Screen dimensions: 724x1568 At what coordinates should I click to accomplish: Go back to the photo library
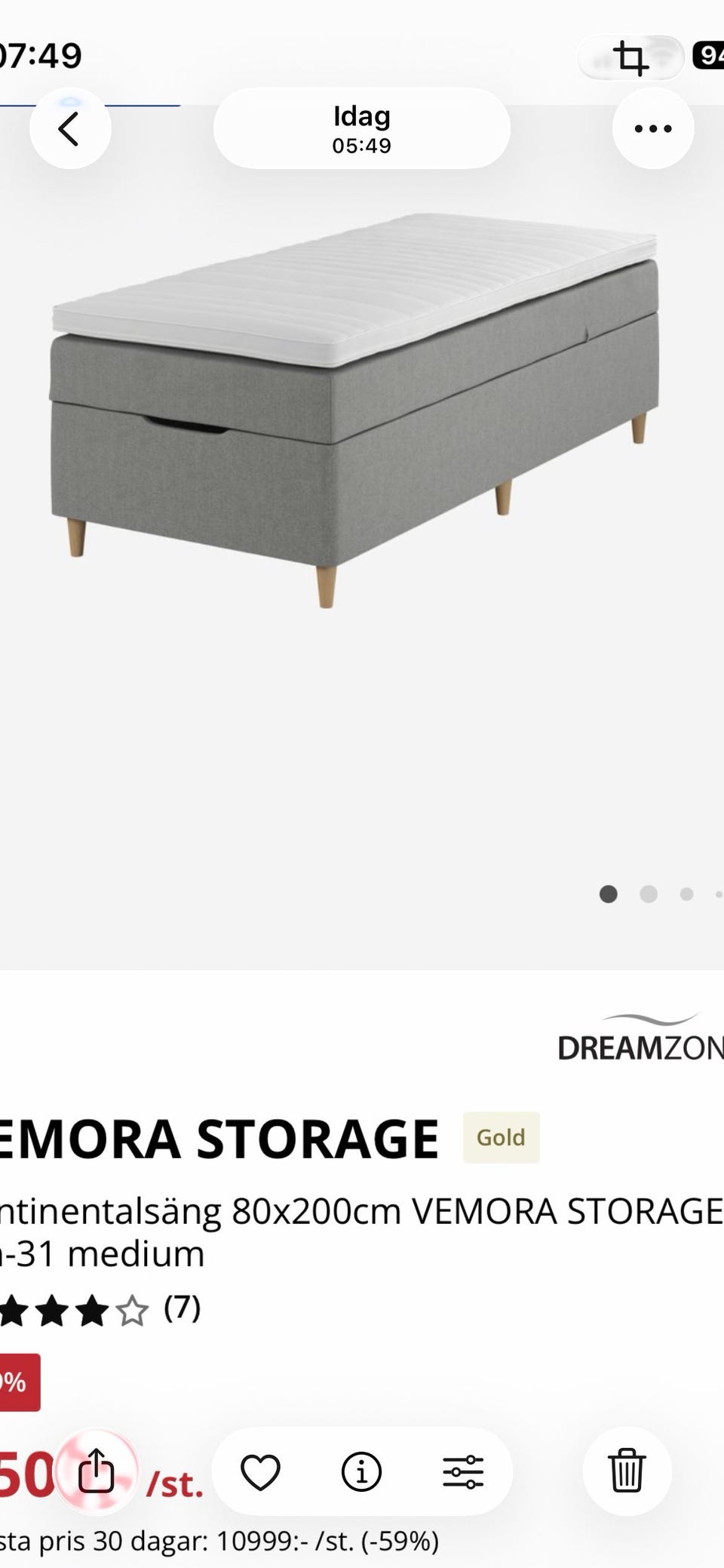coord(70,129)
